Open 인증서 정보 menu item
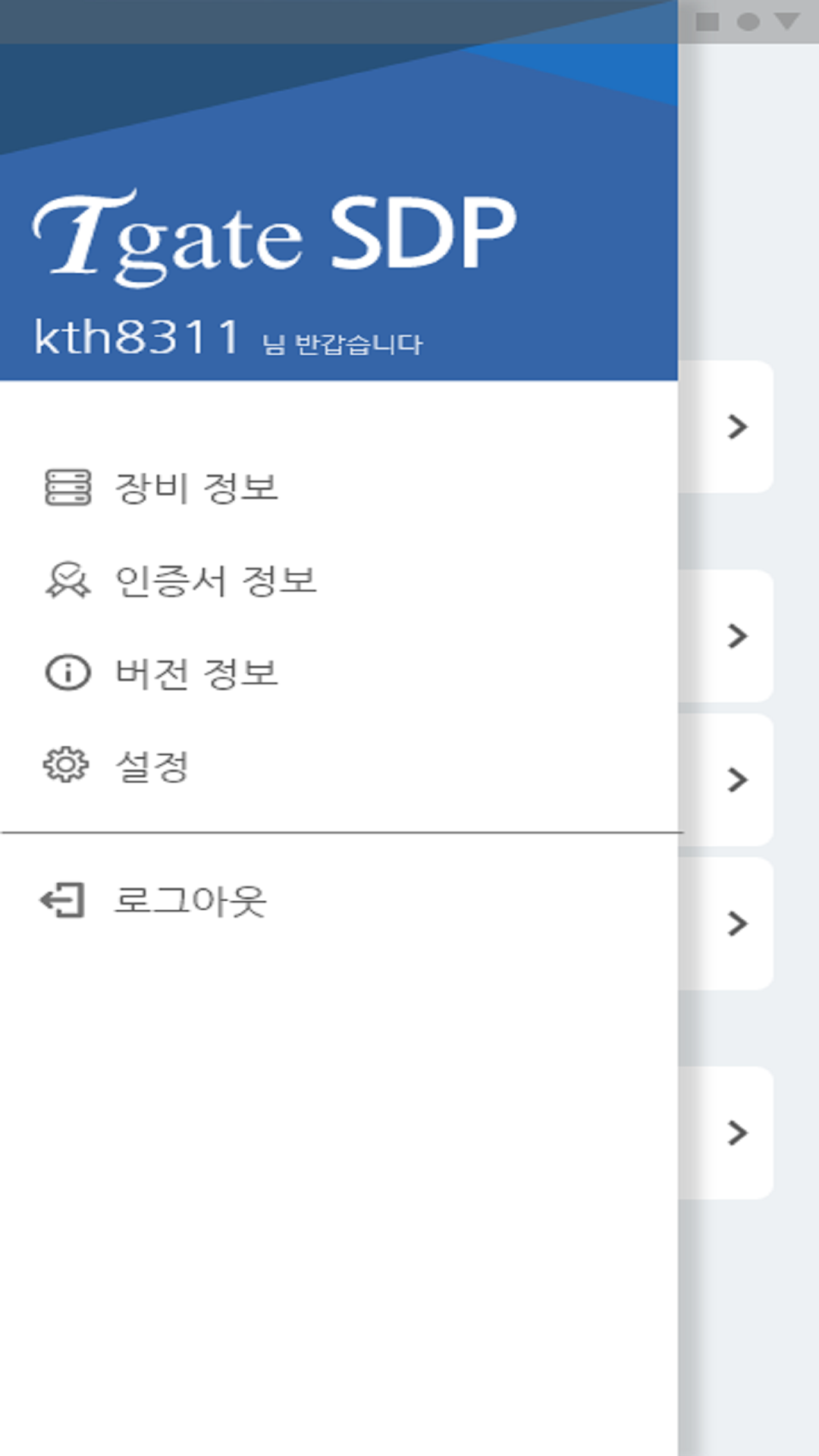Image resolution: width=819 pixels, height=1456 pixels. (x=215, y=581)
